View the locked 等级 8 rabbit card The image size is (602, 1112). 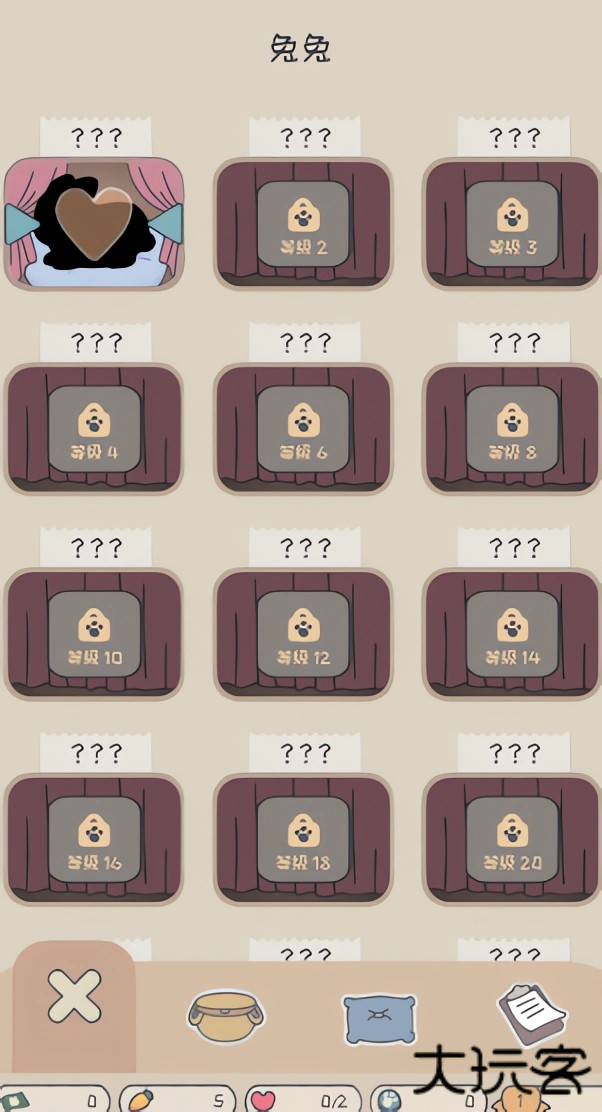coord(512,428)
